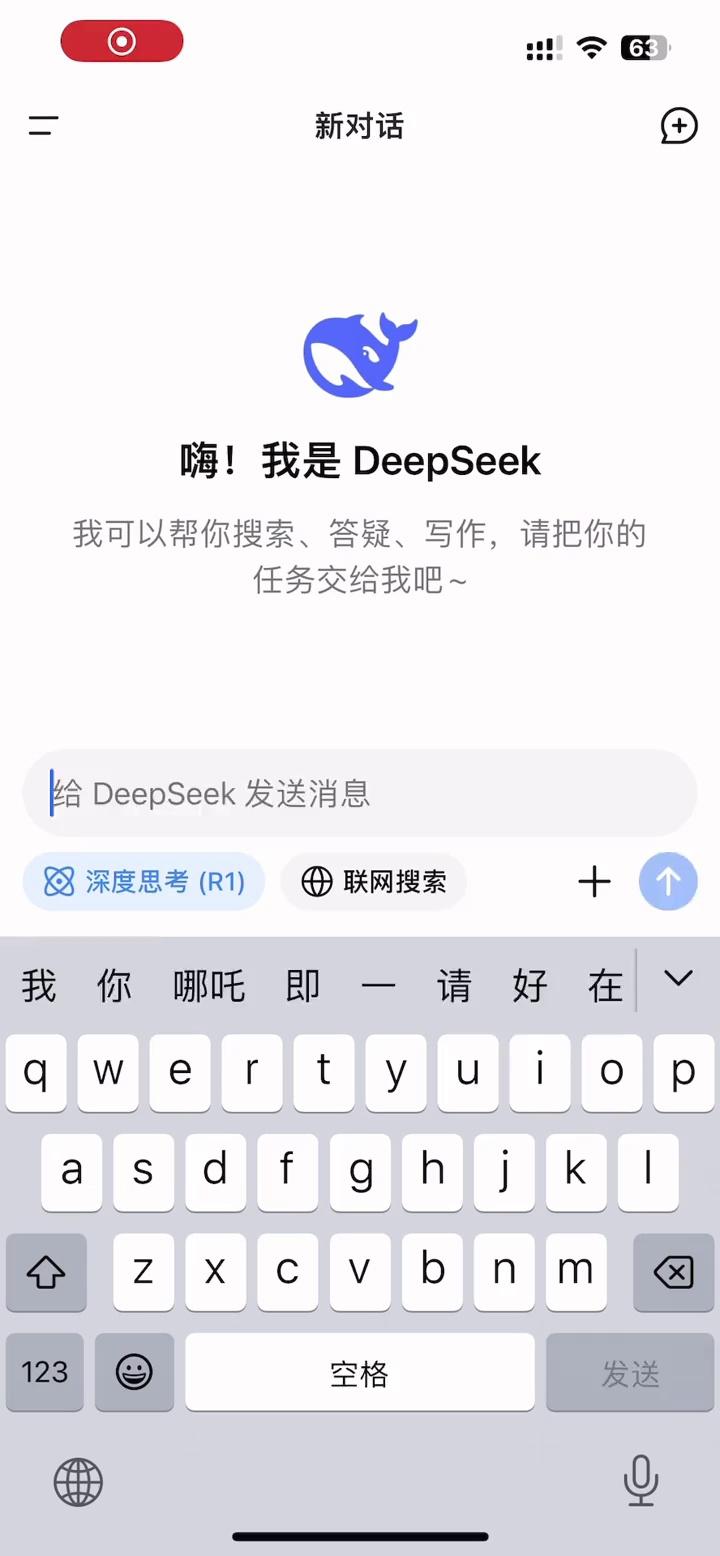Switch keyboard to 123 numbers
The height and width of the screenshot is (1556, 720).
(x=45, y=1372)
